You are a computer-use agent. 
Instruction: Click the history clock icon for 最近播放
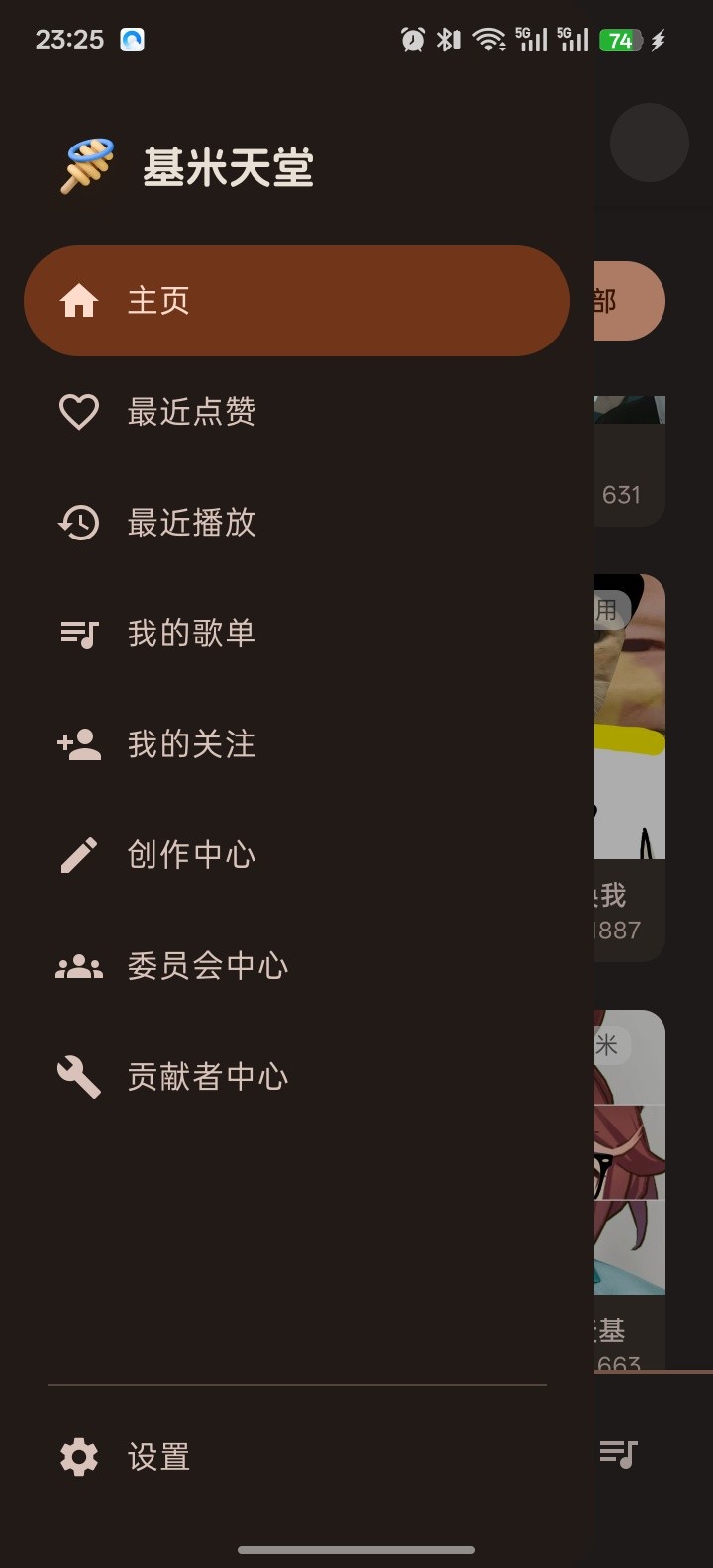[78, 522]
